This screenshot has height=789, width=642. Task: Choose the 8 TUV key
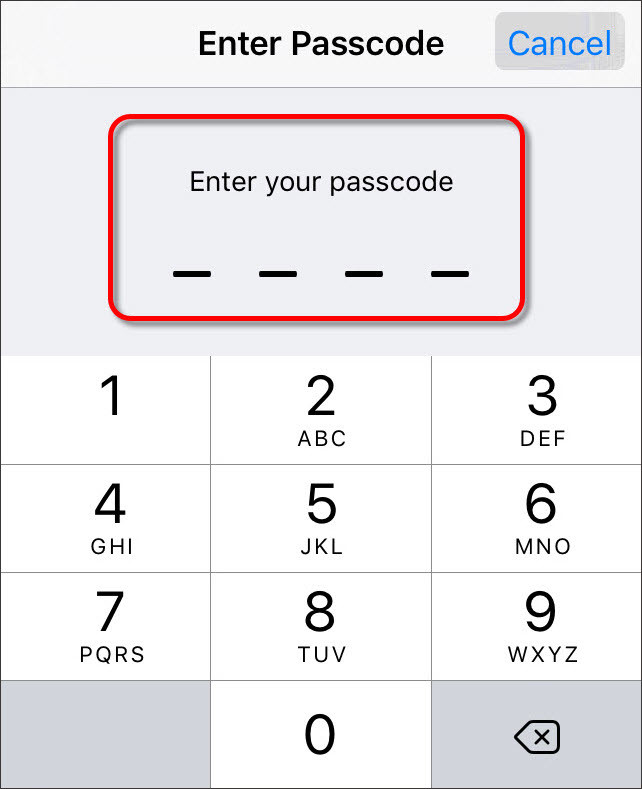point(321,626)
